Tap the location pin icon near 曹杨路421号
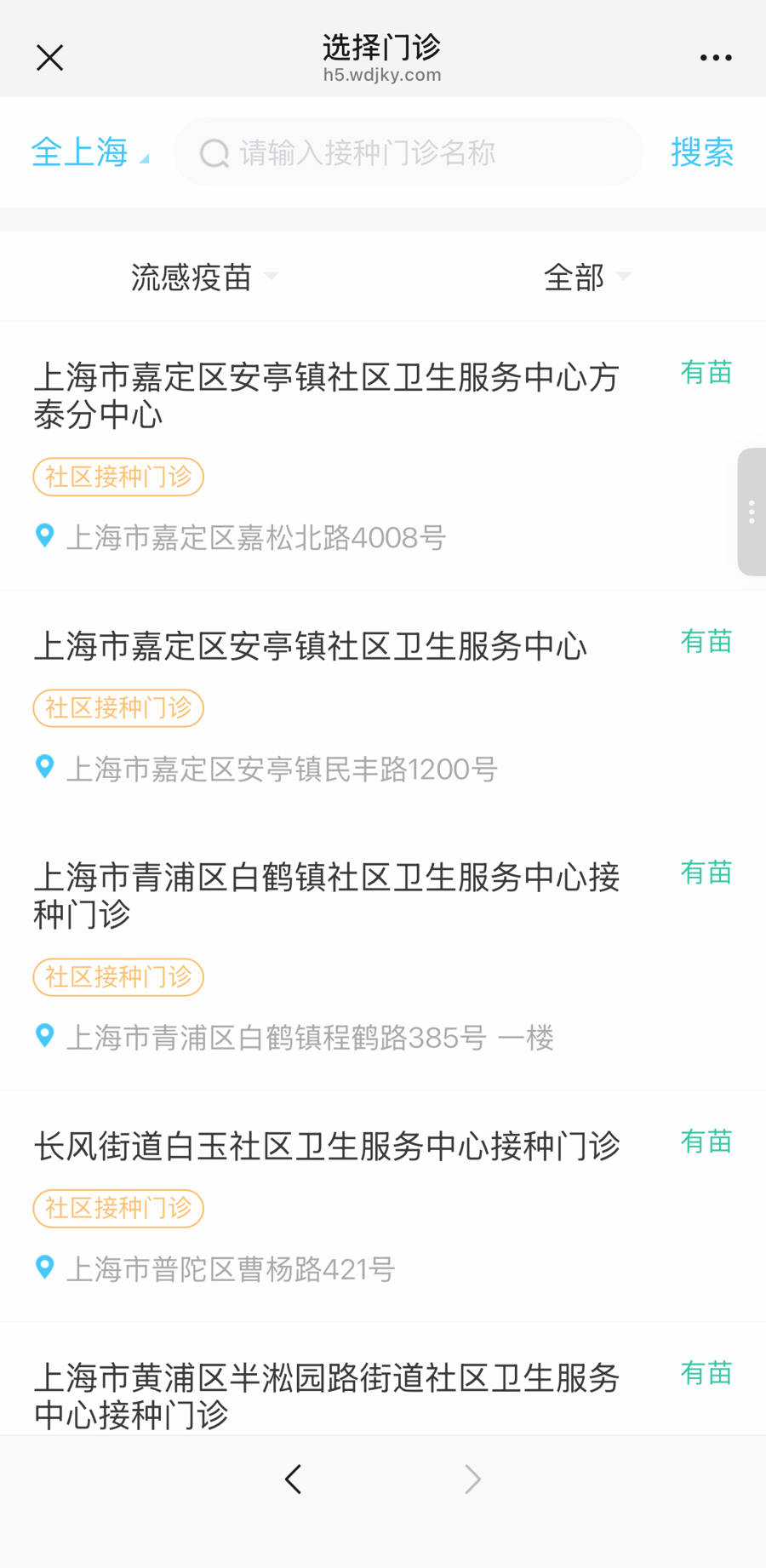 coord(44,1268)
